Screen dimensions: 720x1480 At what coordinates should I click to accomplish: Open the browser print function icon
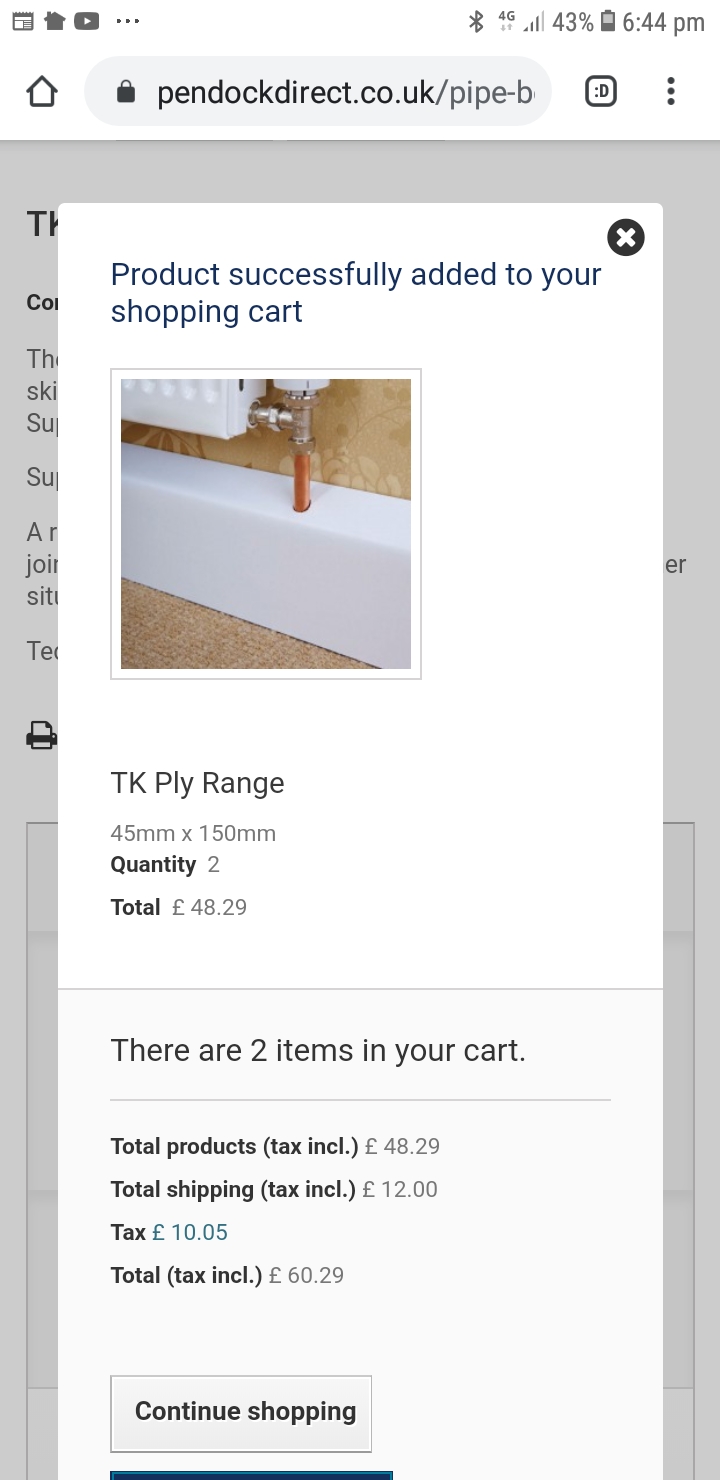(x=40, y=735)
